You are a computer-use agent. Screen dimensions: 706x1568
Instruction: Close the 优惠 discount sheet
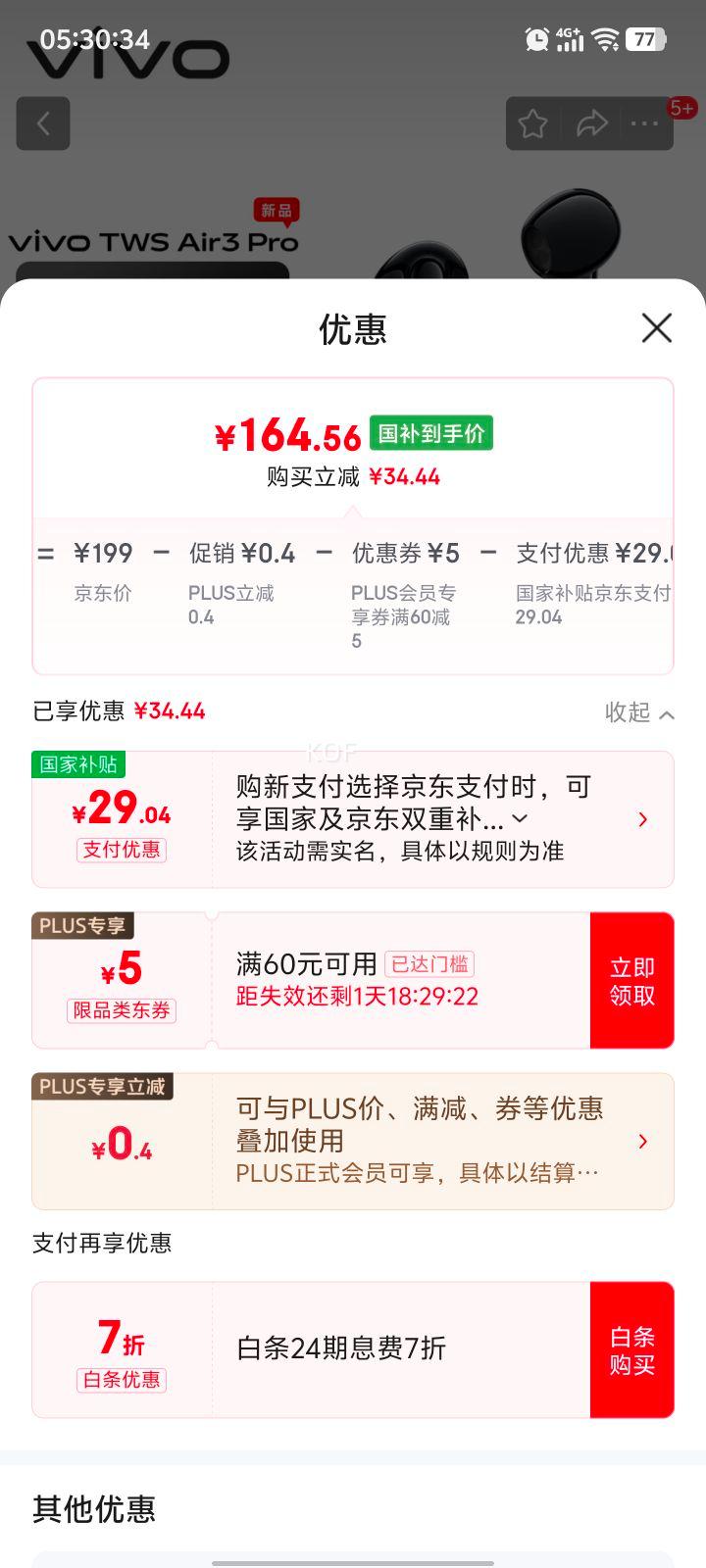pos(656,328)
